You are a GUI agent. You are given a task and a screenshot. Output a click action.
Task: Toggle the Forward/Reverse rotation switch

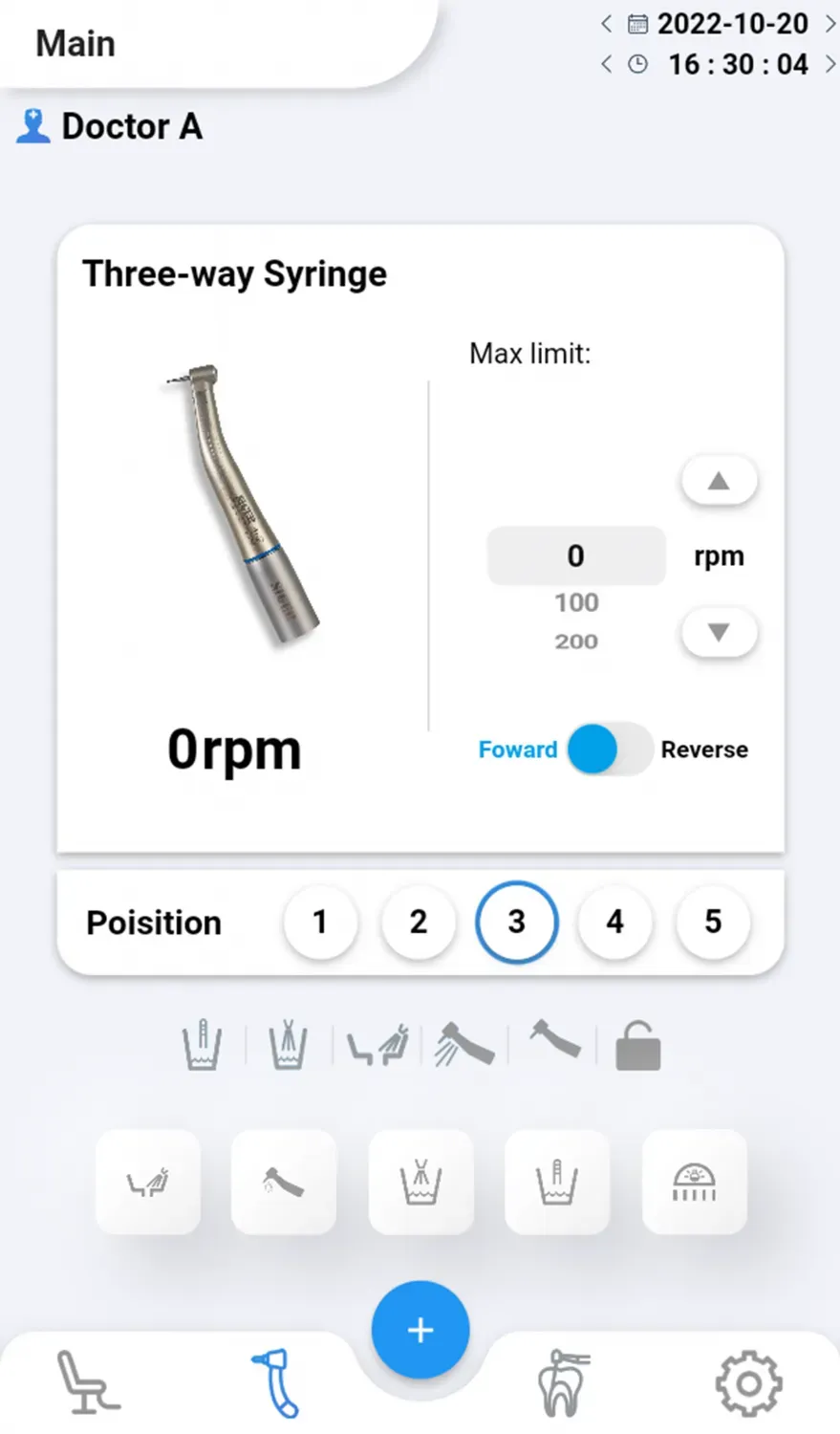pyautogui.click(x=609, y=749)
